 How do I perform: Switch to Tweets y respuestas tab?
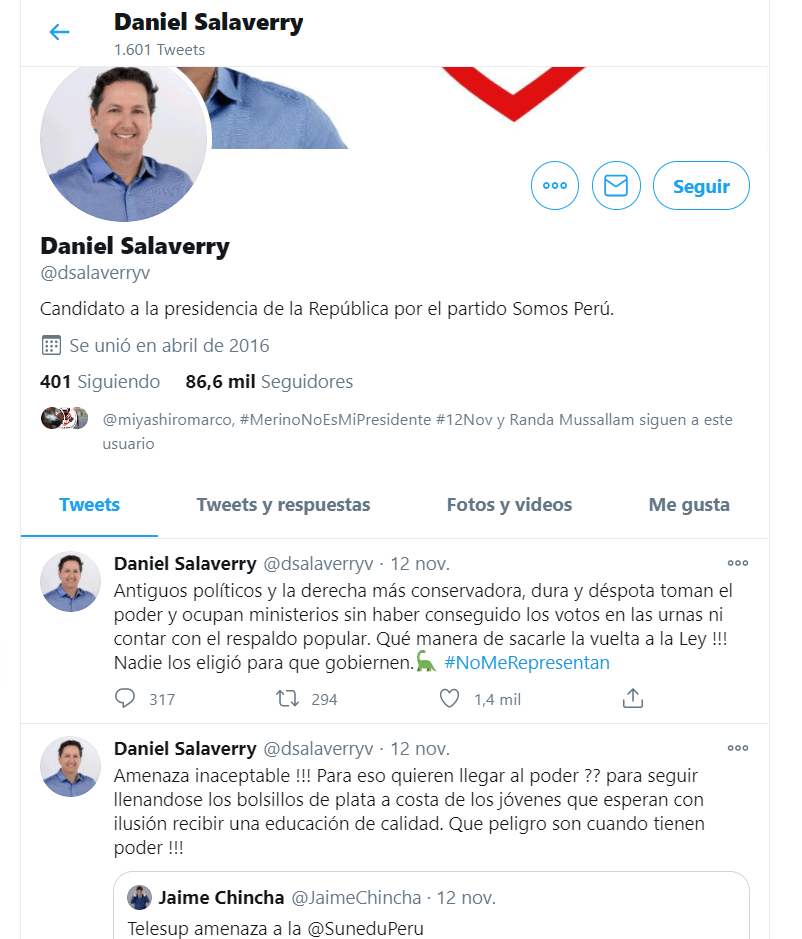[x=283, y=505]
